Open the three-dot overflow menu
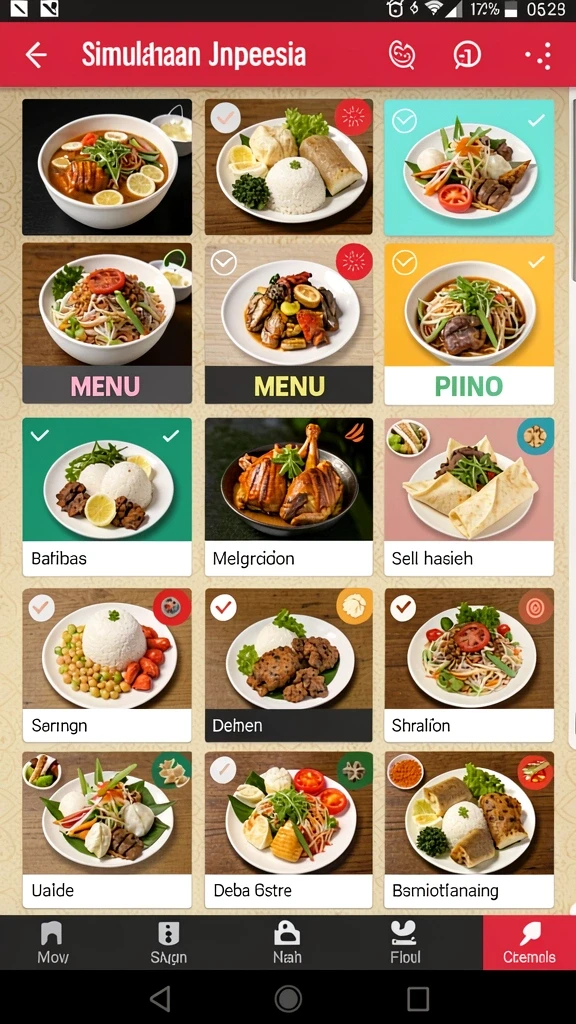Viewport: 576px width, 1024px height. coord(539,56)
